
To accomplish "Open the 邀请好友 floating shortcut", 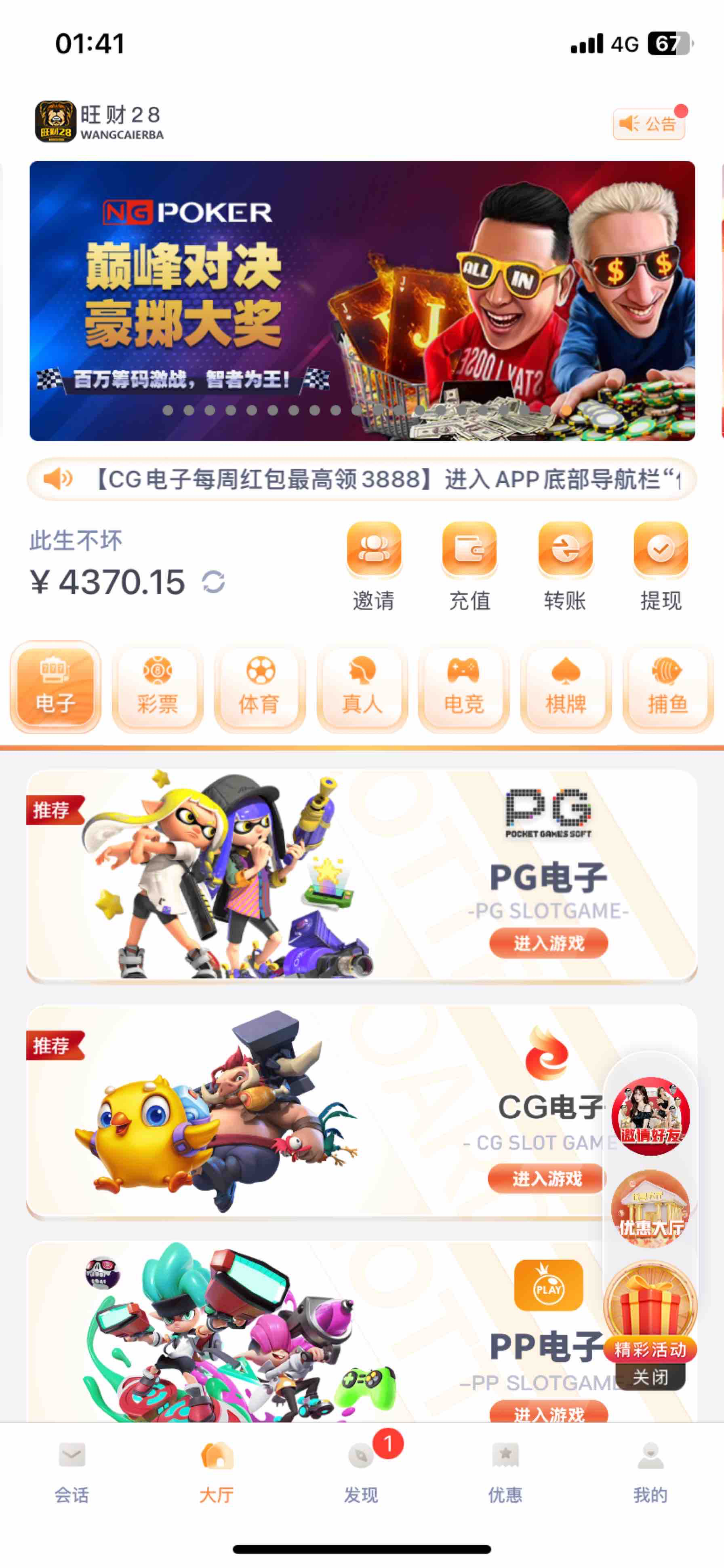I will (650, 1115).
